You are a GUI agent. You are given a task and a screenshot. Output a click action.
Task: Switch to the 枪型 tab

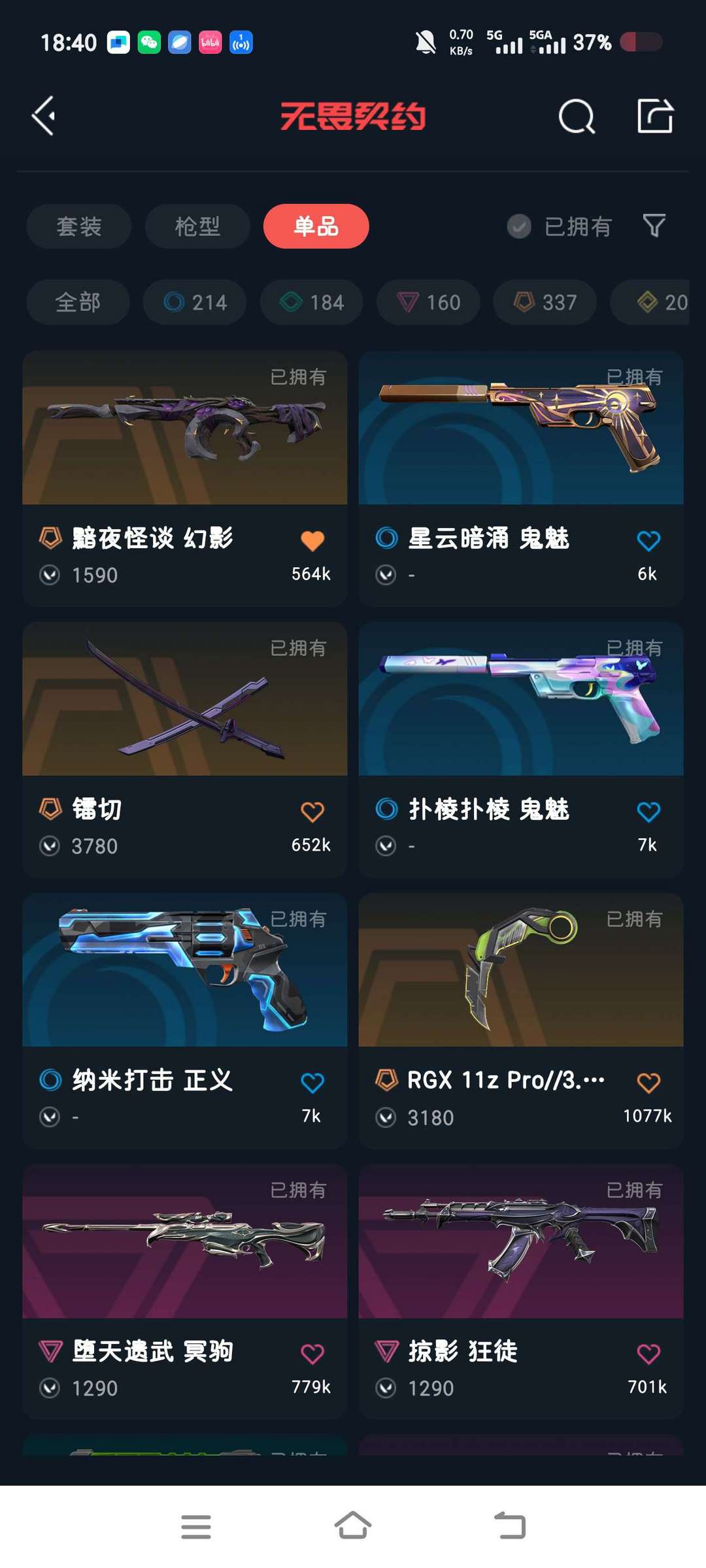pos(197,226)
